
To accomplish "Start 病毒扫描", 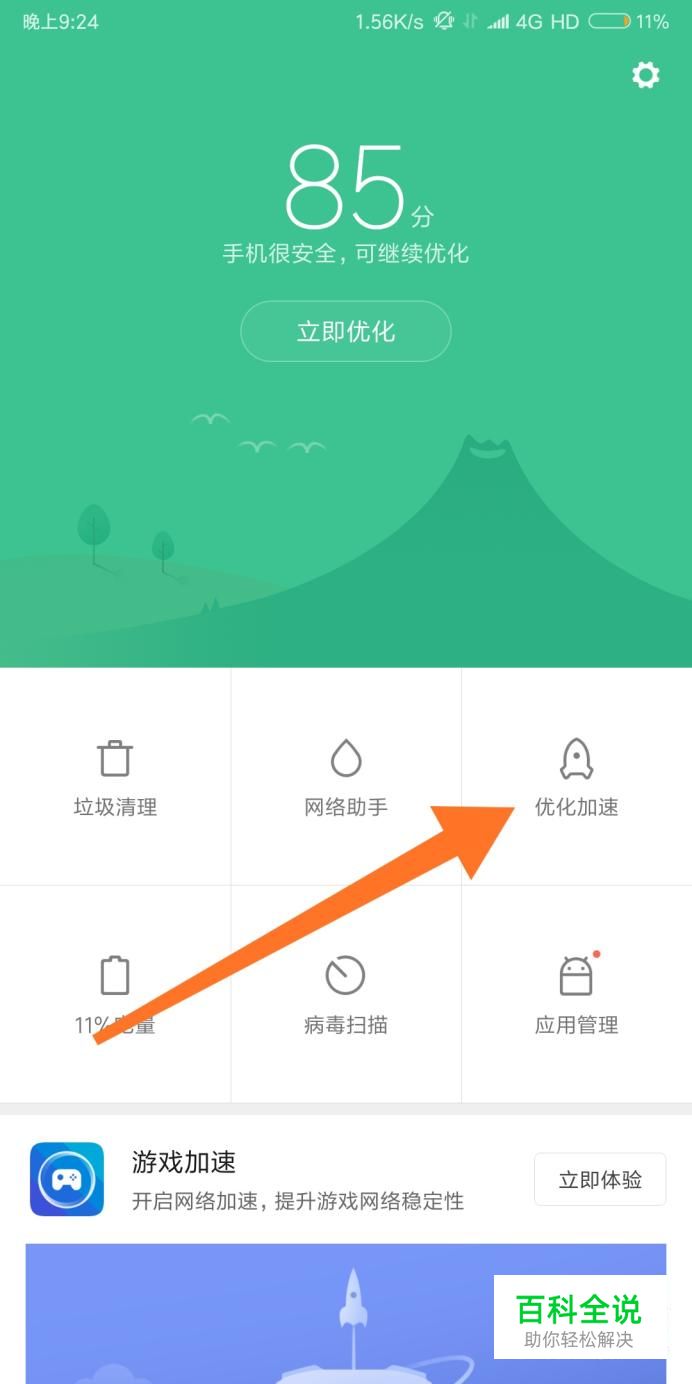I will [x=346, y=995].
